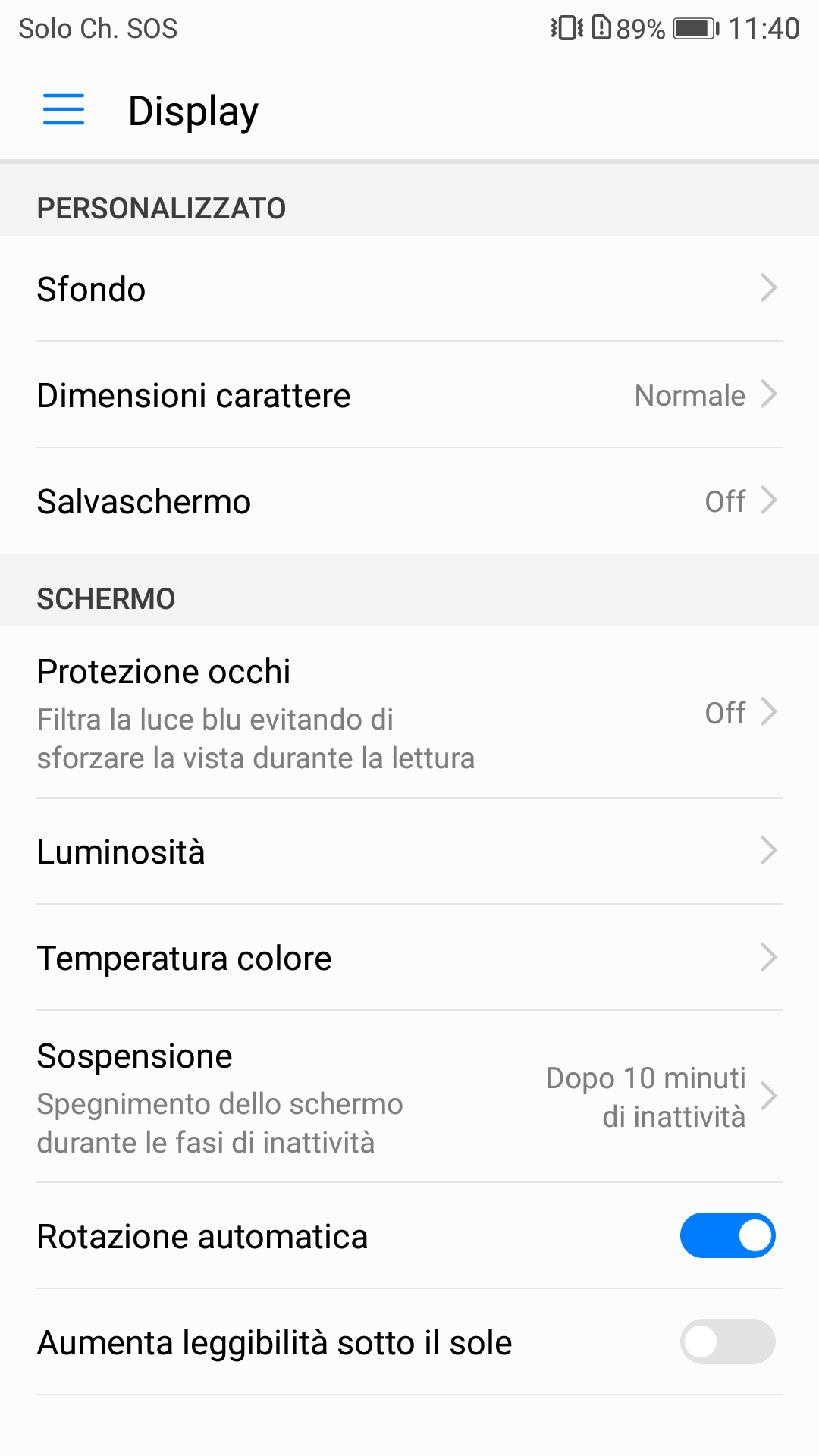The width and height of the screenshot is (819, 1456).
Task: Open the Sfondo wallpaper settings
Action: (x=409, y=289)
